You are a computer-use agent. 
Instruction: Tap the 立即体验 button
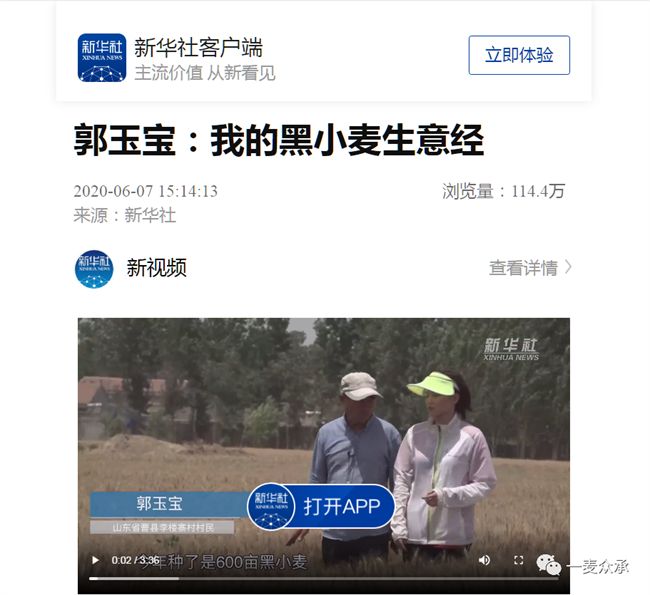tap(519, 55)
